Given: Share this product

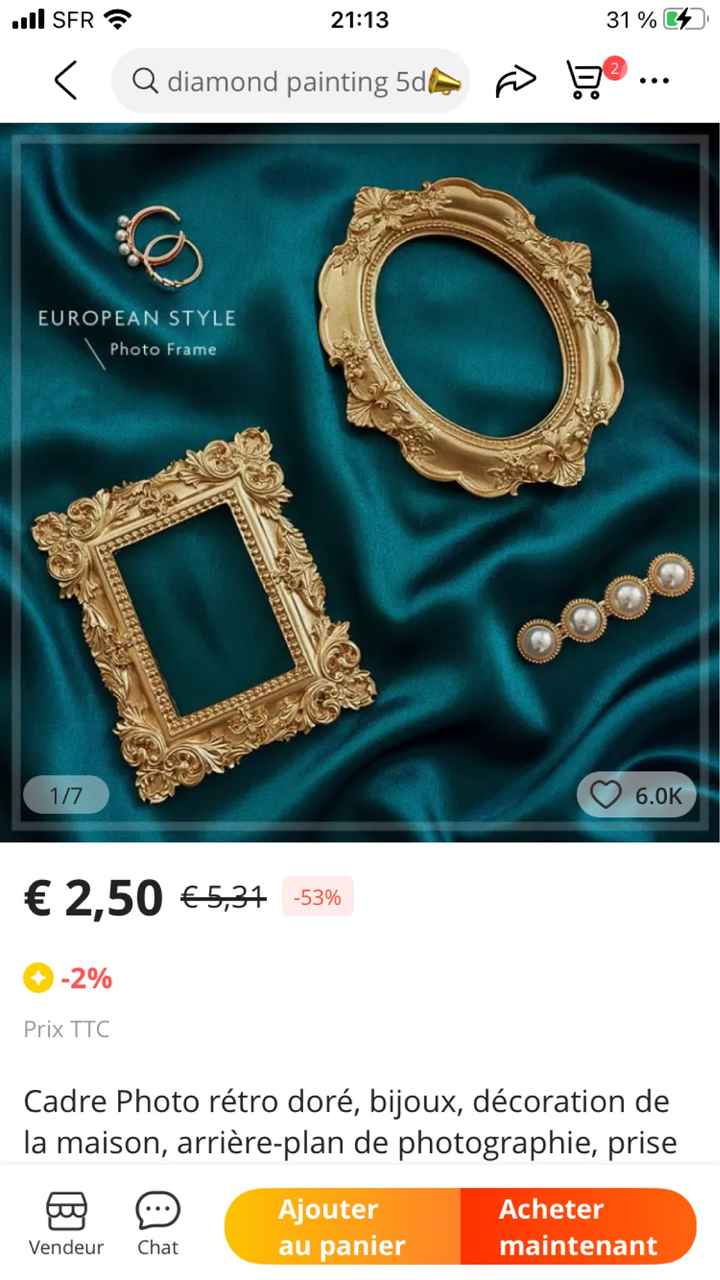Looking at the screenshot, I should point(515,81).
